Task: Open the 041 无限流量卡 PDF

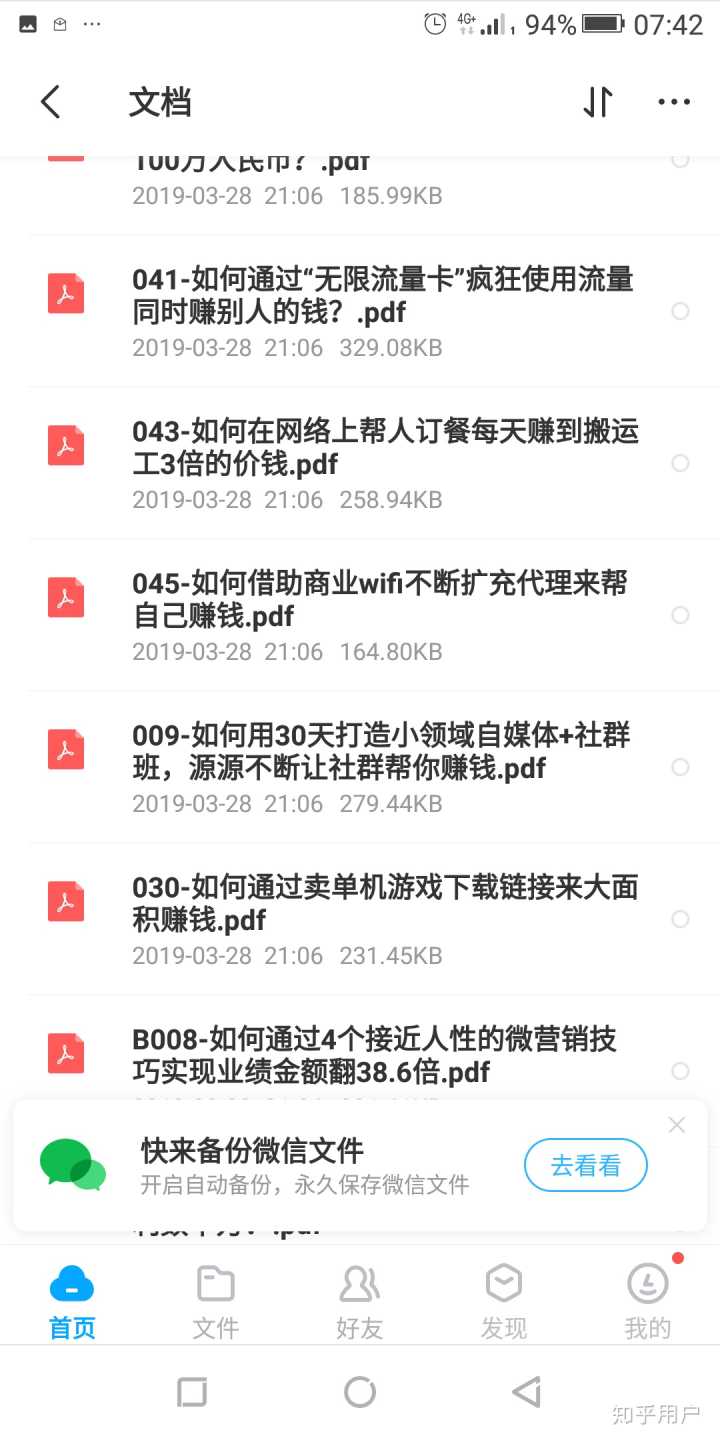Action: (383, 296)
